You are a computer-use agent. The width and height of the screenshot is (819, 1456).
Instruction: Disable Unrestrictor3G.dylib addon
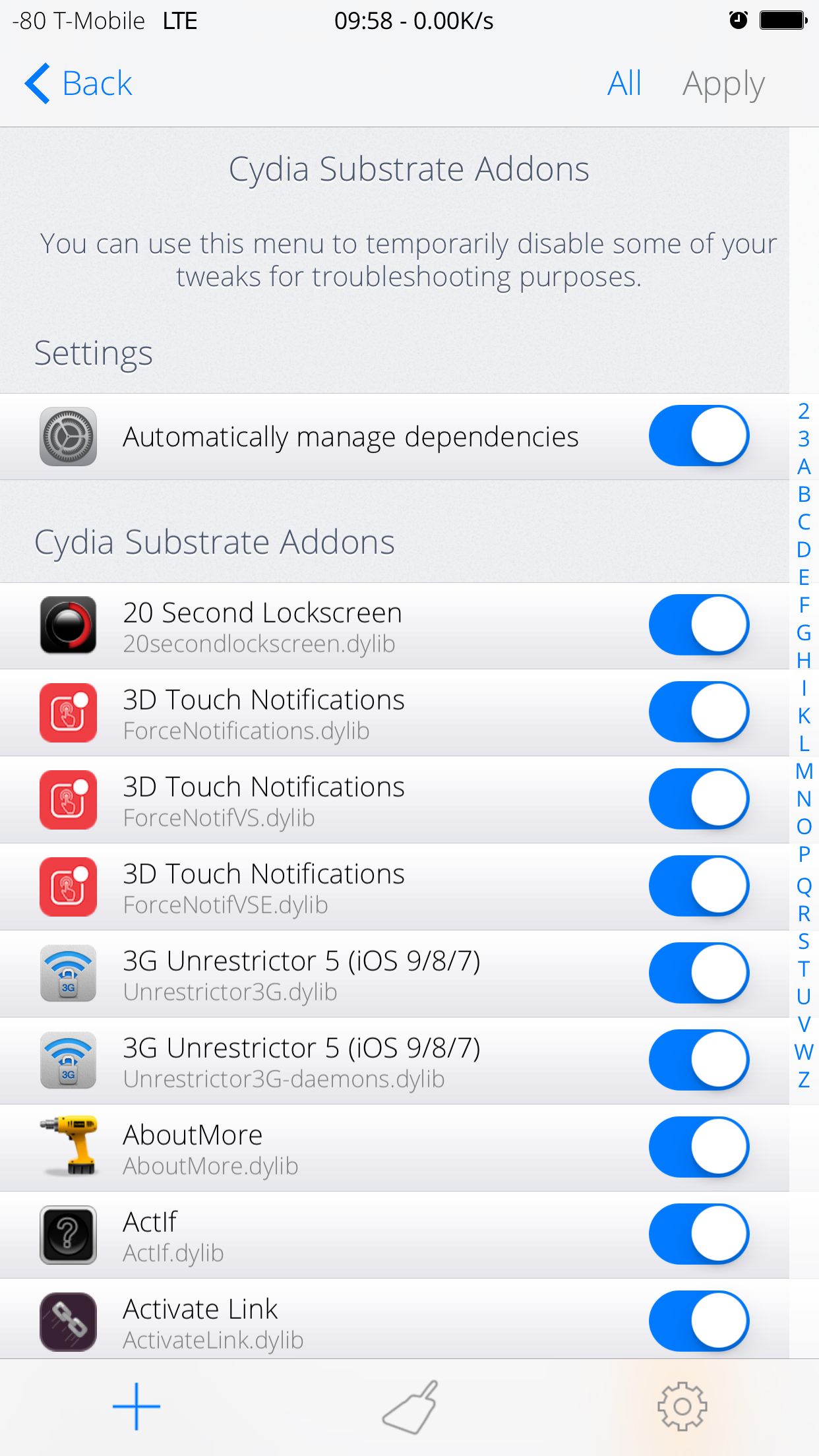(698, 973)
